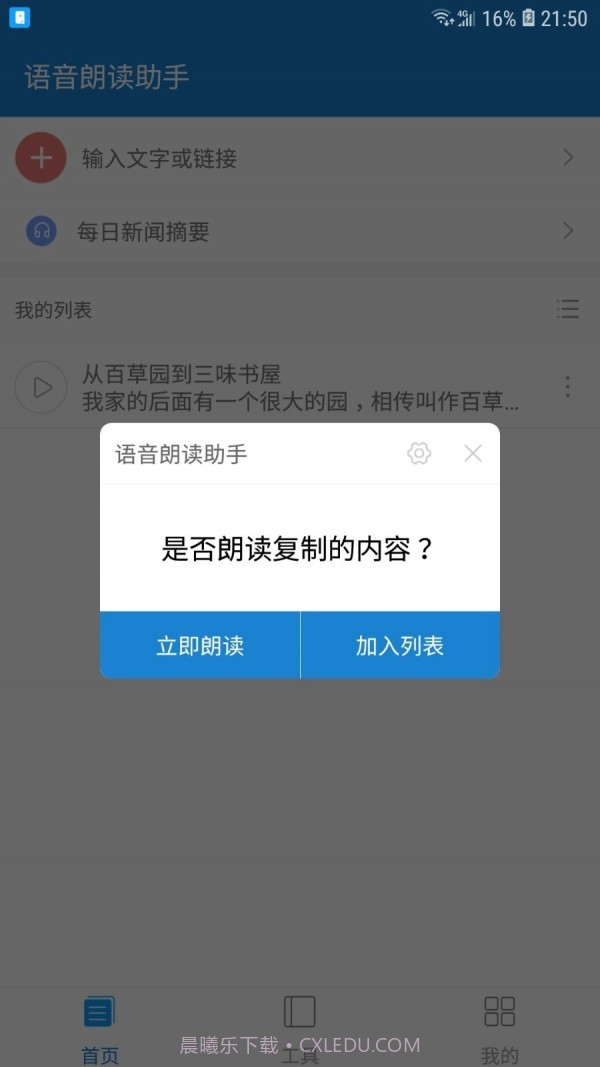Open the dialog's gear settings
This screenshot has height=1067, width=600.
tap(419, 454)
